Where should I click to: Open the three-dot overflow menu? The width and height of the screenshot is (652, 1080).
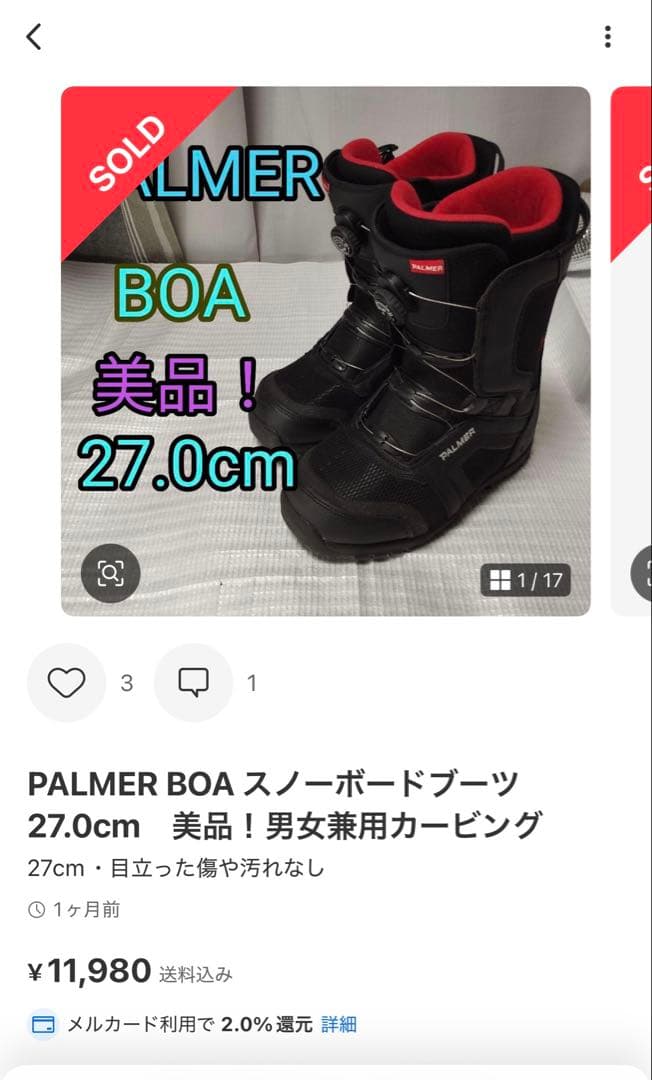coord(607,38)
